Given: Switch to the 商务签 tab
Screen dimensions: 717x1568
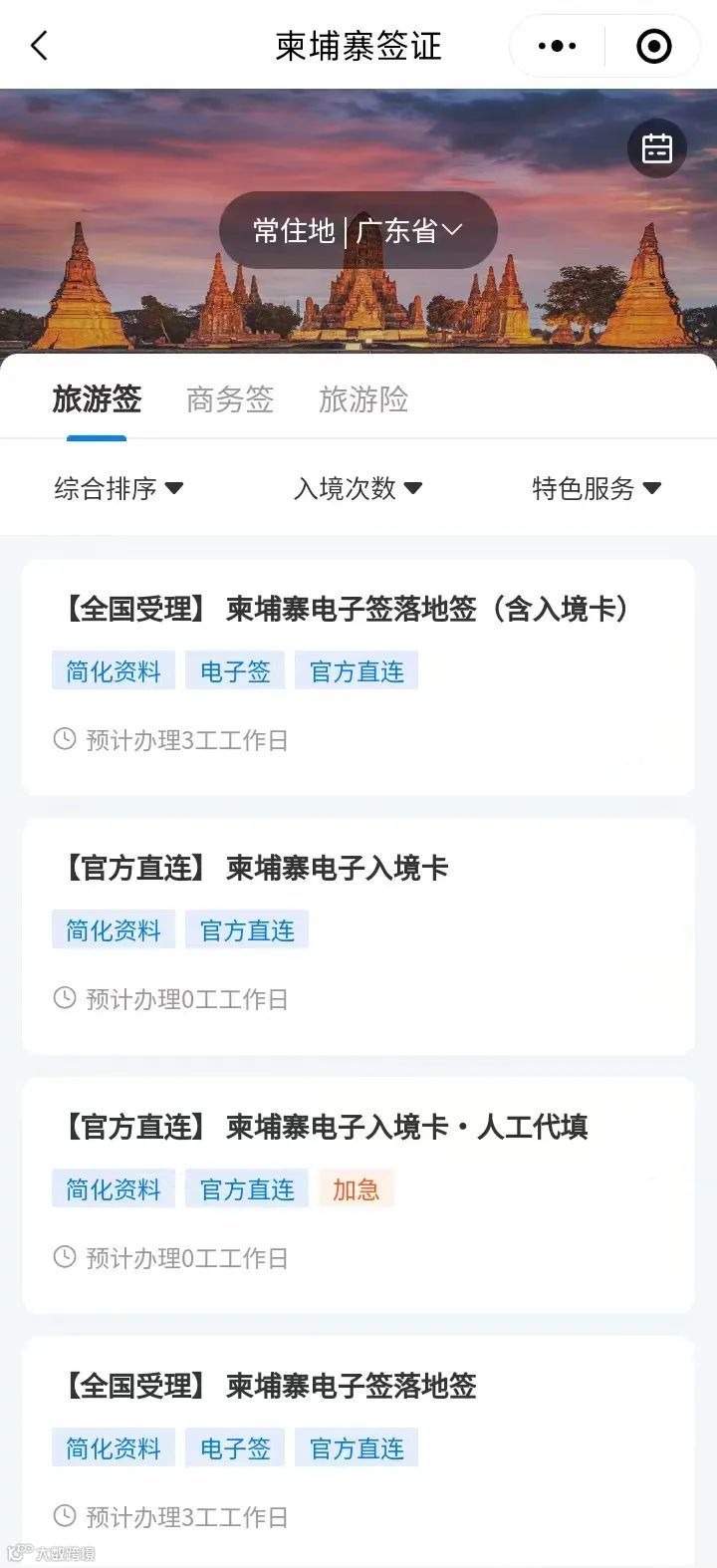Looking at the screenshot, I should (229, 399).
